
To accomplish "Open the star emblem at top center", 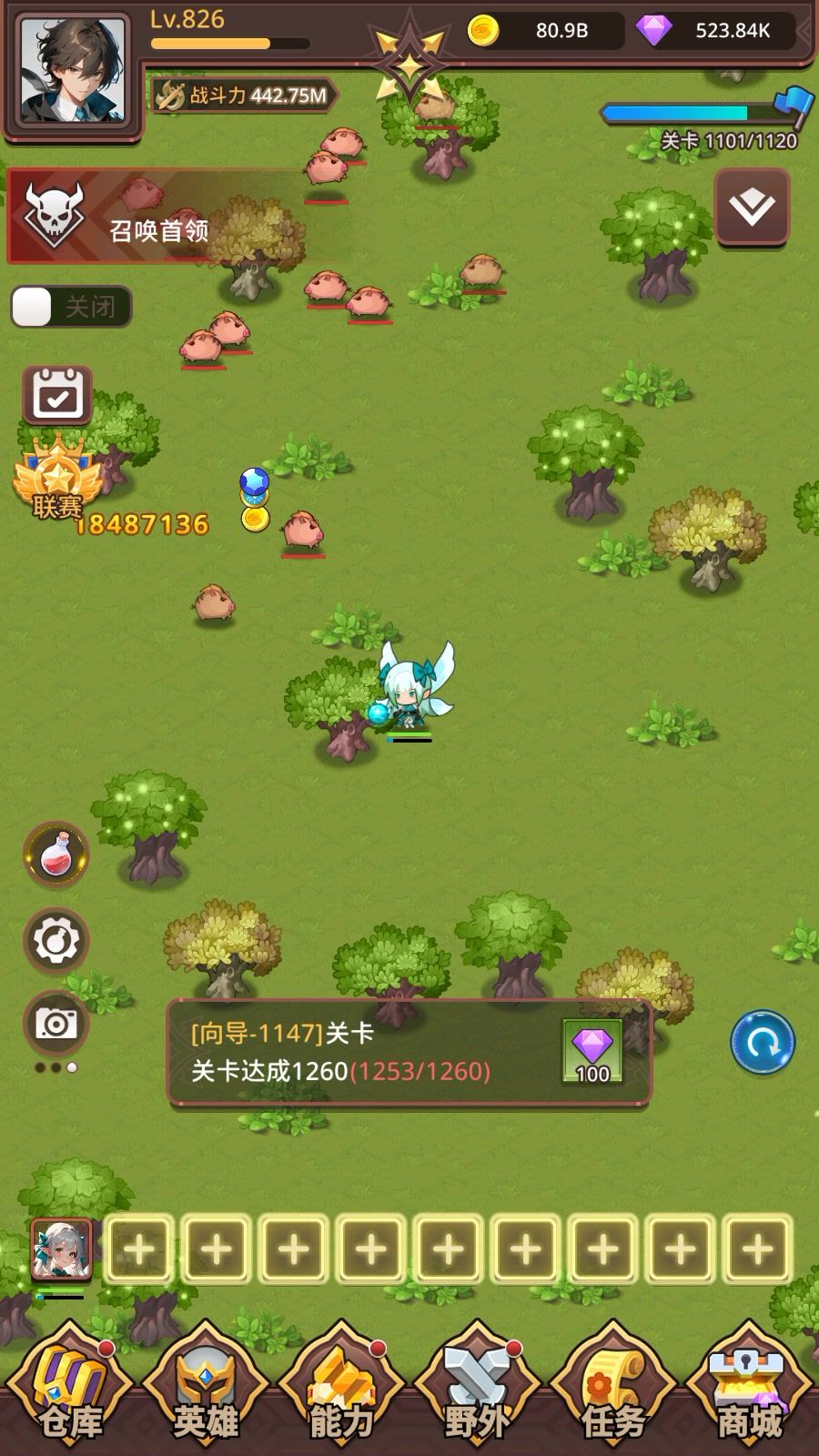I will coord(409,60).
